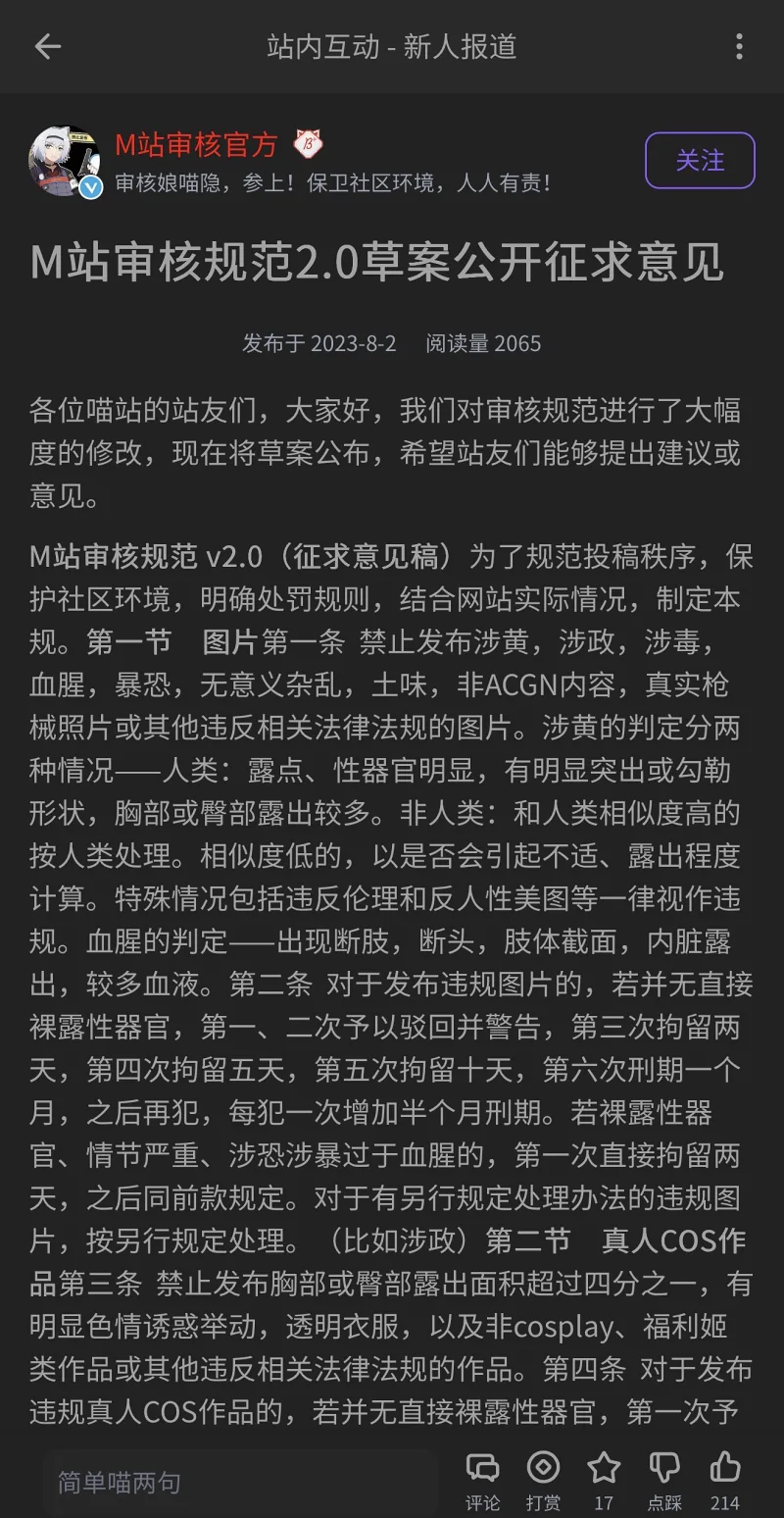This screenshot has width=784, height=1518.
Task: Open the three-dot overflow menu
Action: click(739, 46)
